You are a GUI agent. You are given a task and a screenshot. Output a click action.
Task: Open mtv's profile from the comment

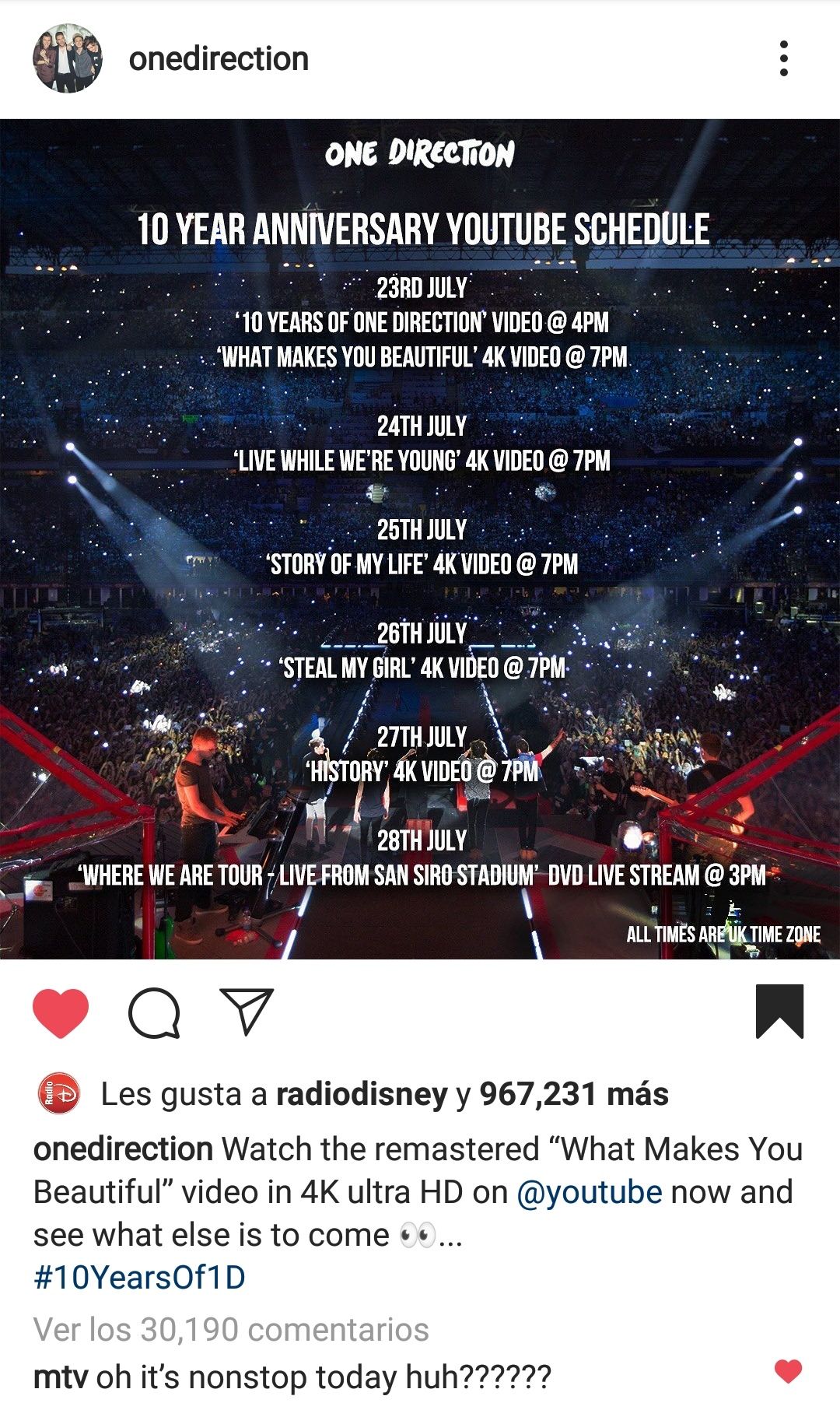click(61, 1377)
